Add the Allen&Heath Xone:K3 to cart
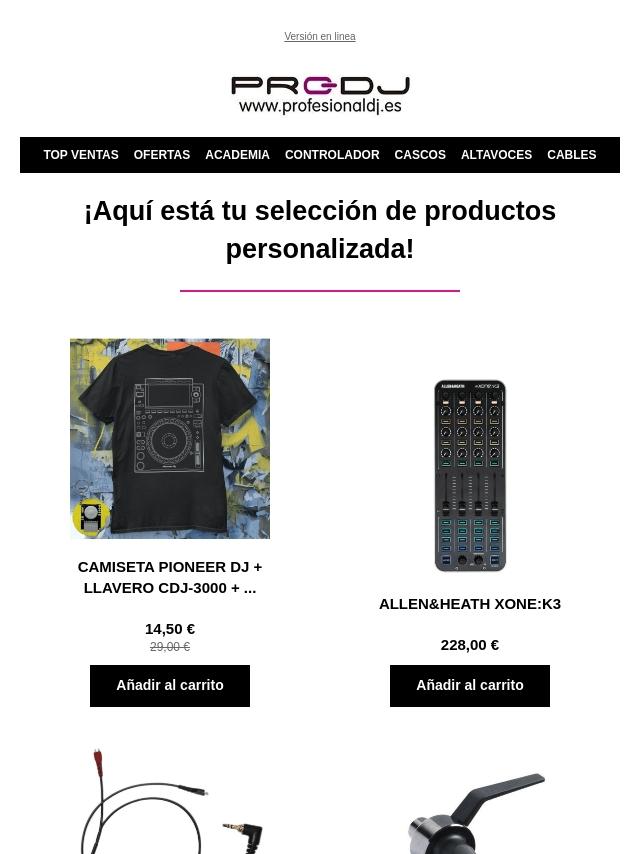Viewport: 640px width, 854px height. 470,686
